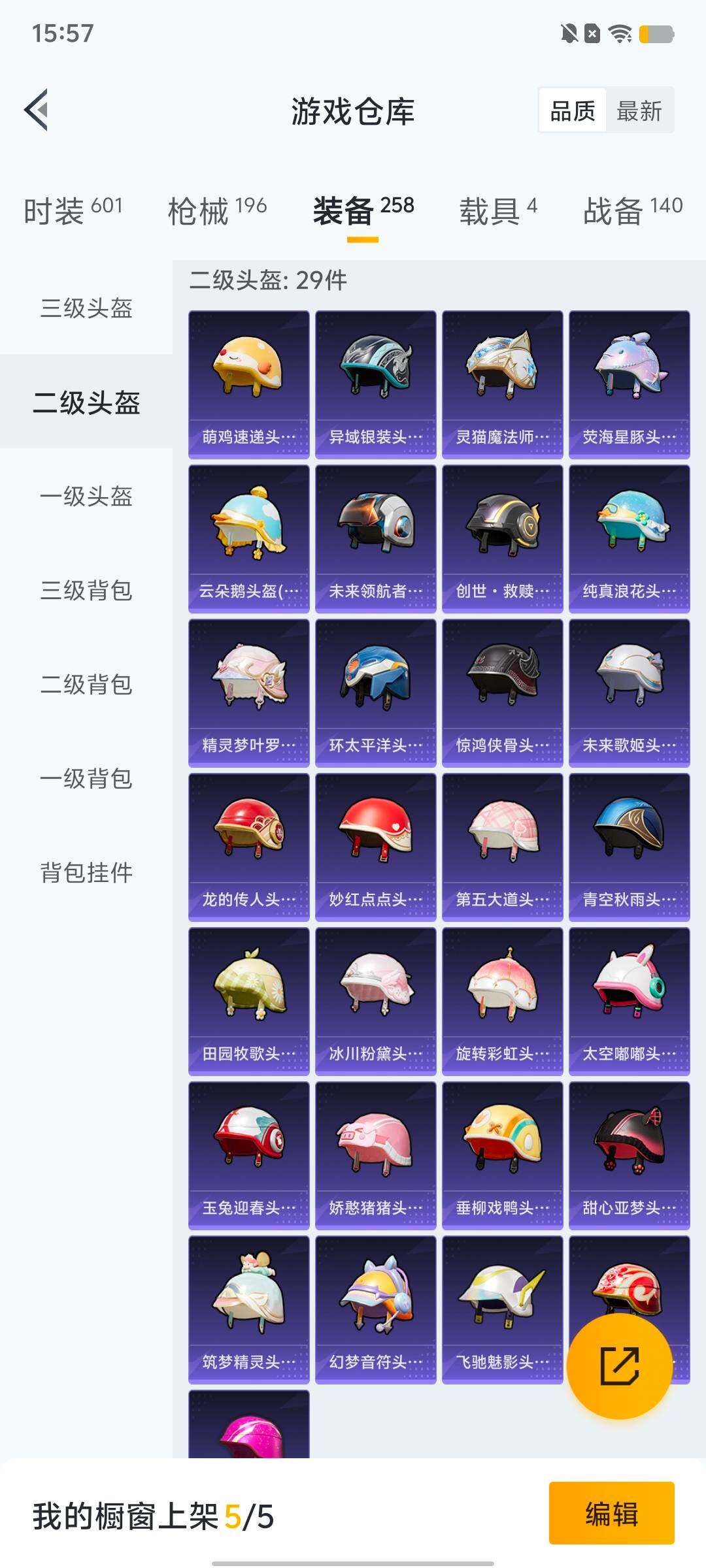The height and width of the screenshot is (1568, 706).
Task: View the 灵猫魔法师 helmet item
Action: point(502,384)
